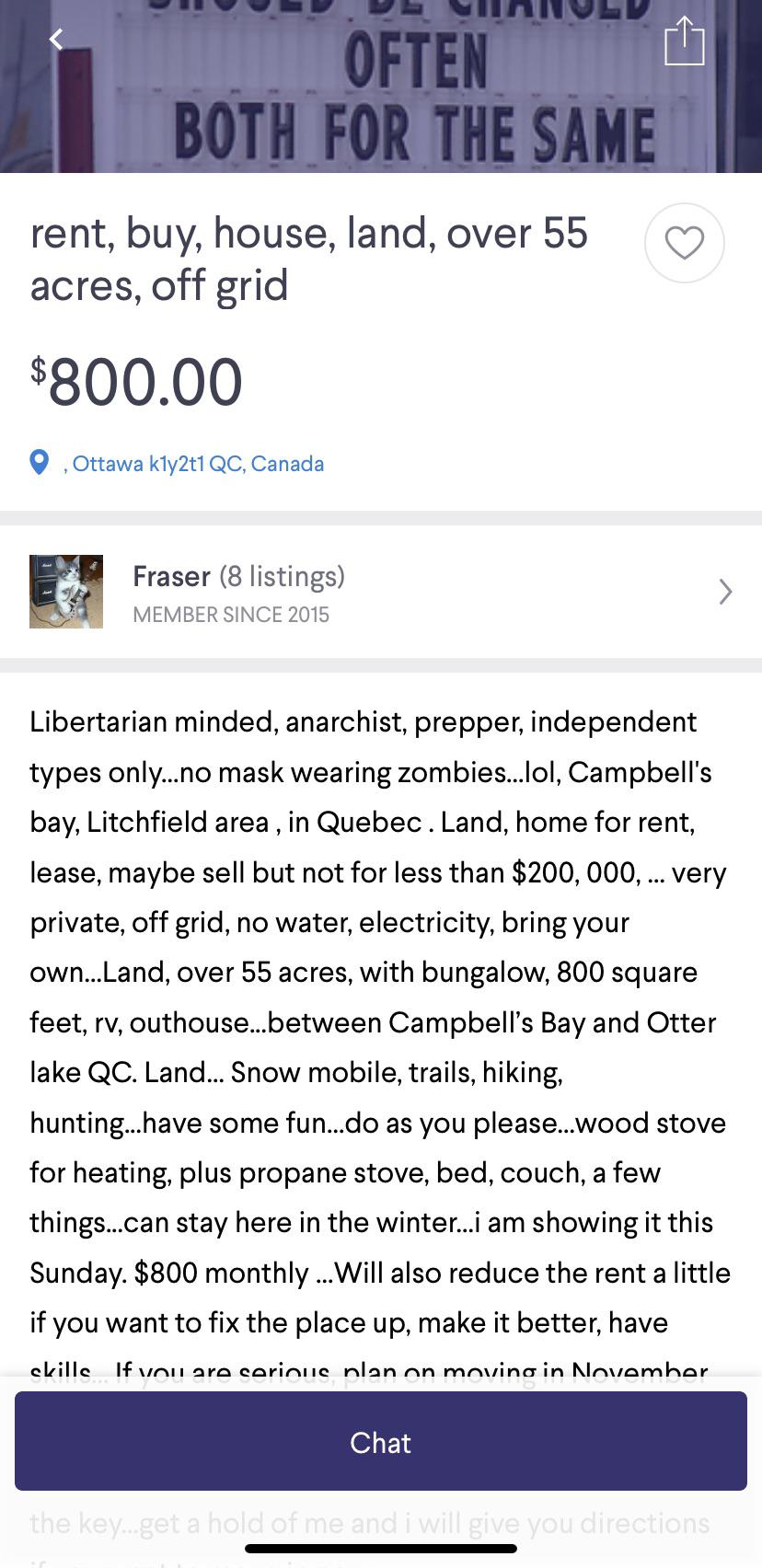Select the share sheet icon at top right
This screenshot has width=762, height=1568.
[x=685, y=39]
